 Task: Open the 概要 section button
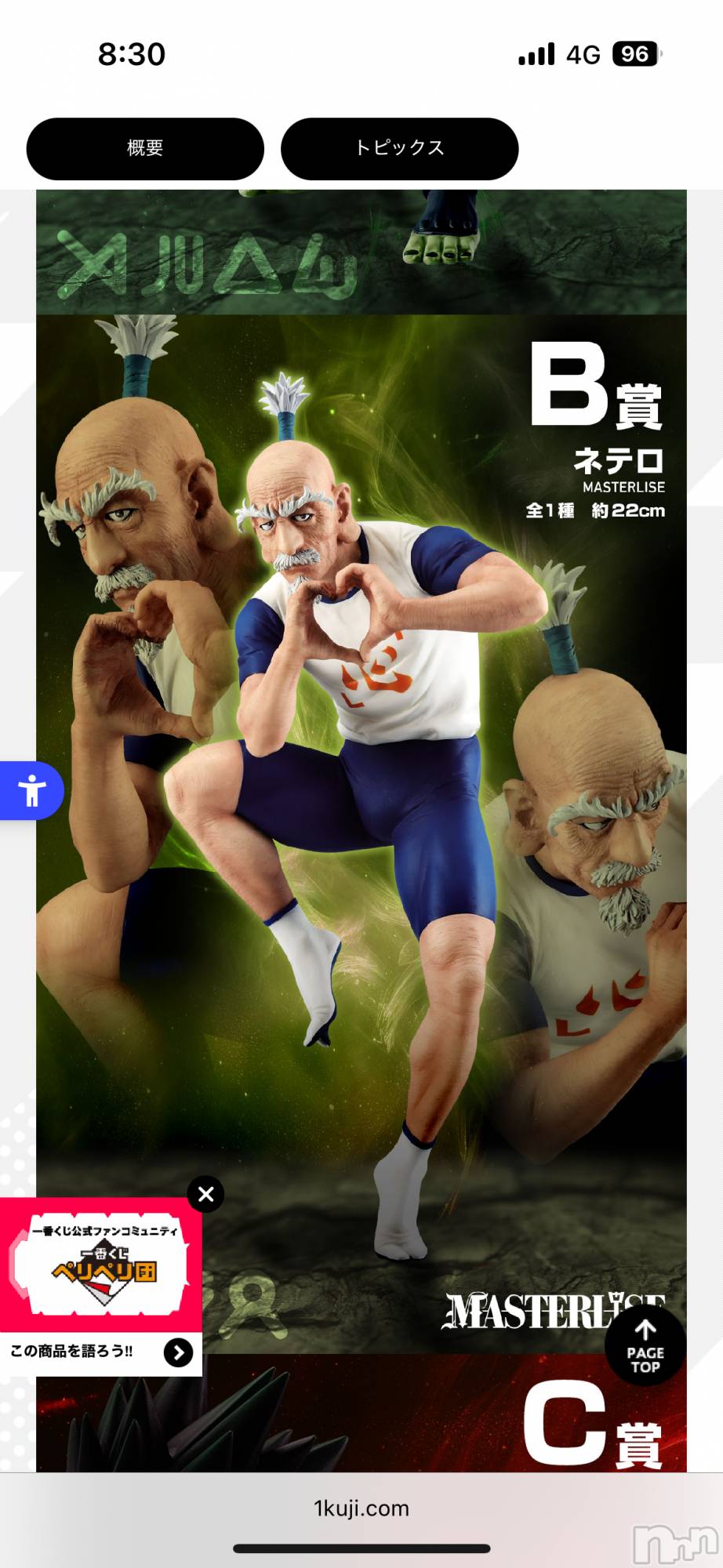point(145,148)
